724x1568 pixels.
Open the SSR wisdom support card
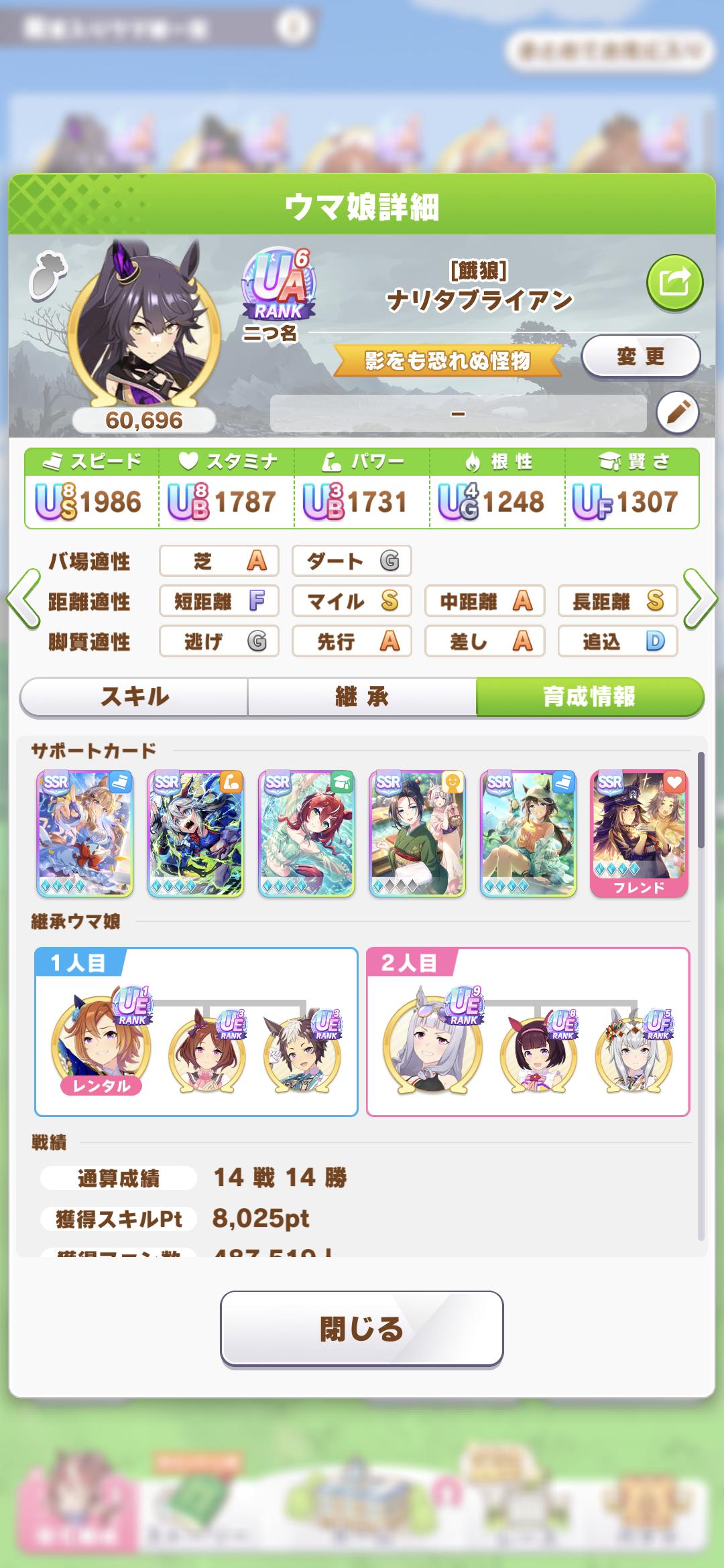(306, 833)
